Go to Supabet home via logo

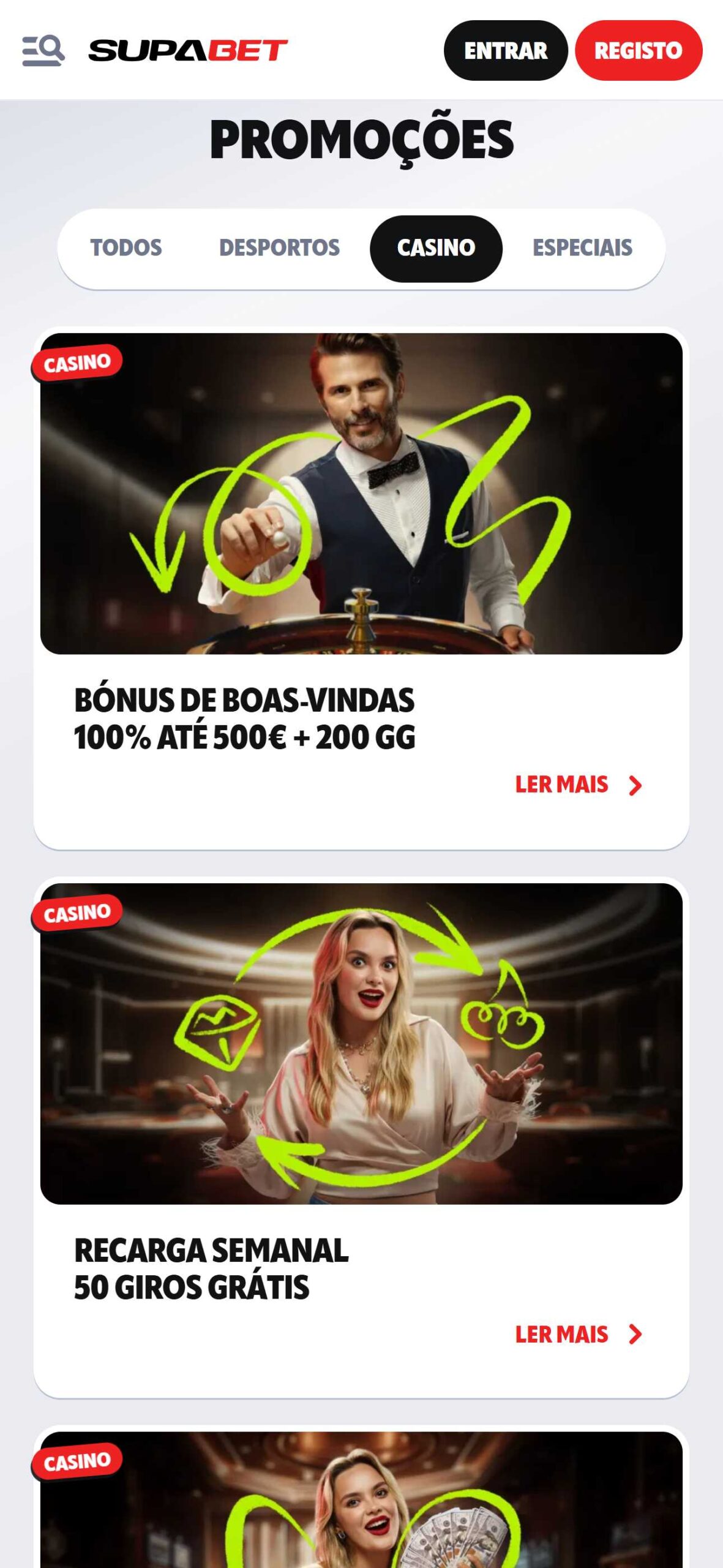pyautogui.click(x=188, y=50)
